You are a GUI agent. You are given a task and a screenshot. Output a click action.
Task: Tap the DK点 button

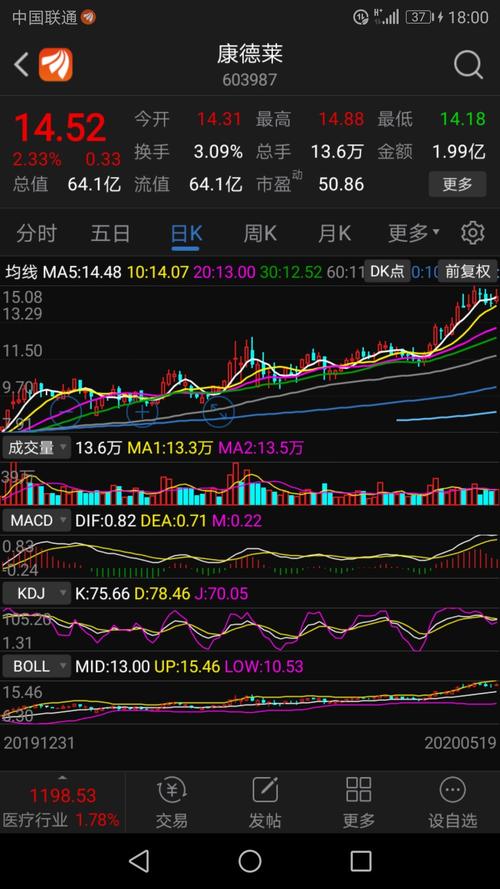[x=387, y=271]
